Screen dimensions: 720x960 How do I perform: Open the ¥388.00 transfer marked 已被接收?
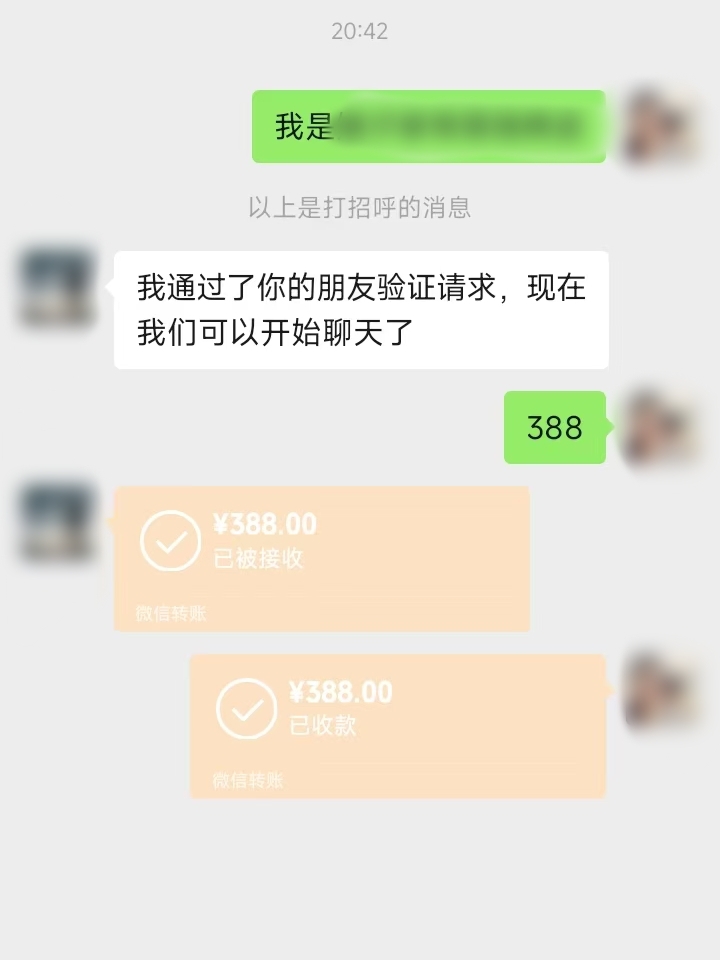(x=321, y=558)
